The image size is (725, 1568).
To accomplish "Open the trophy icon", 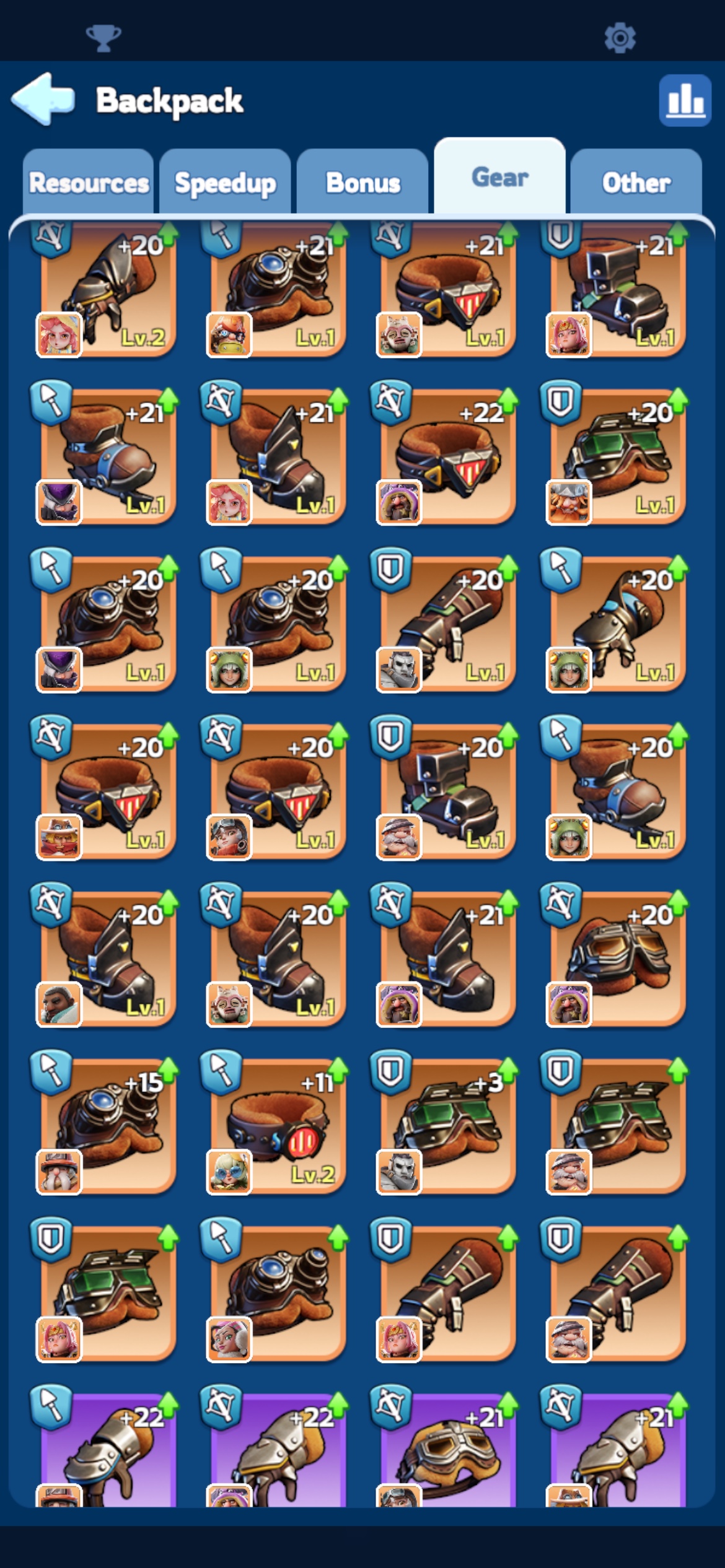I will point(103,38).
